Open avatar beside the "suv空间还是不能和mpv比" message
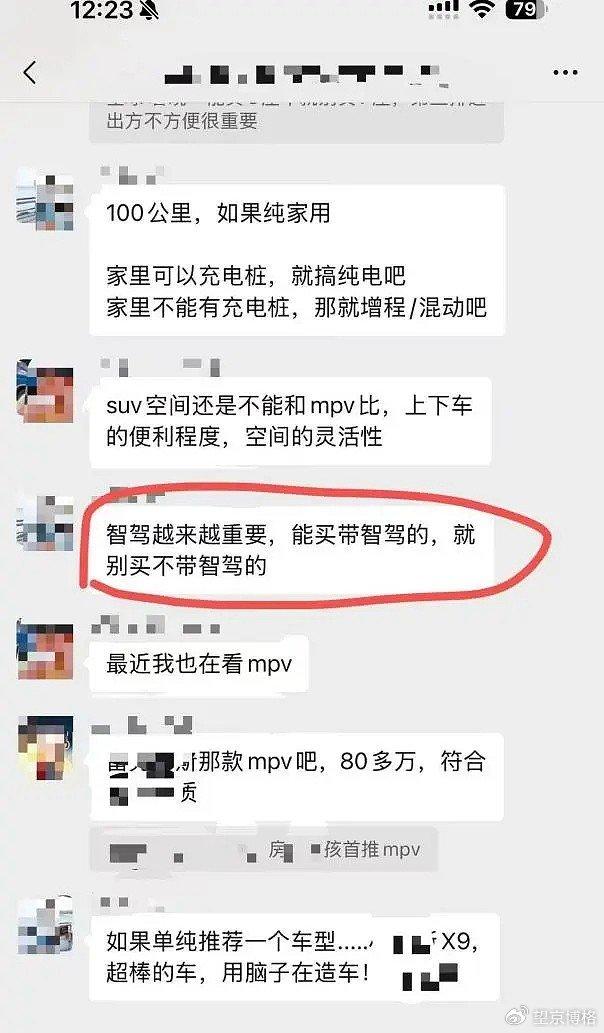 45,391
